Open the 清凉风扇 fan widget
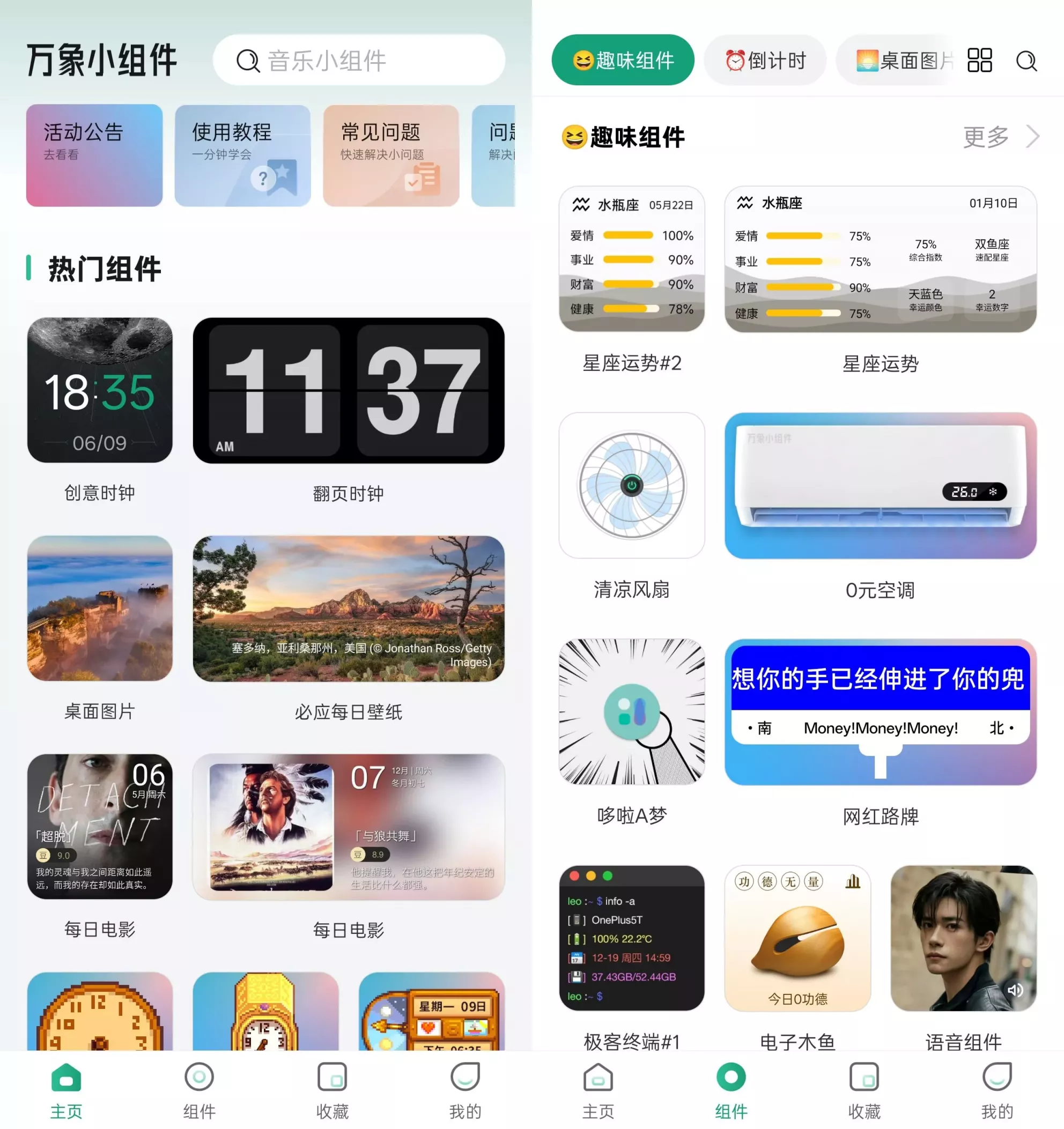This screenshot has width=1064, height=1129. click(631, 485)
